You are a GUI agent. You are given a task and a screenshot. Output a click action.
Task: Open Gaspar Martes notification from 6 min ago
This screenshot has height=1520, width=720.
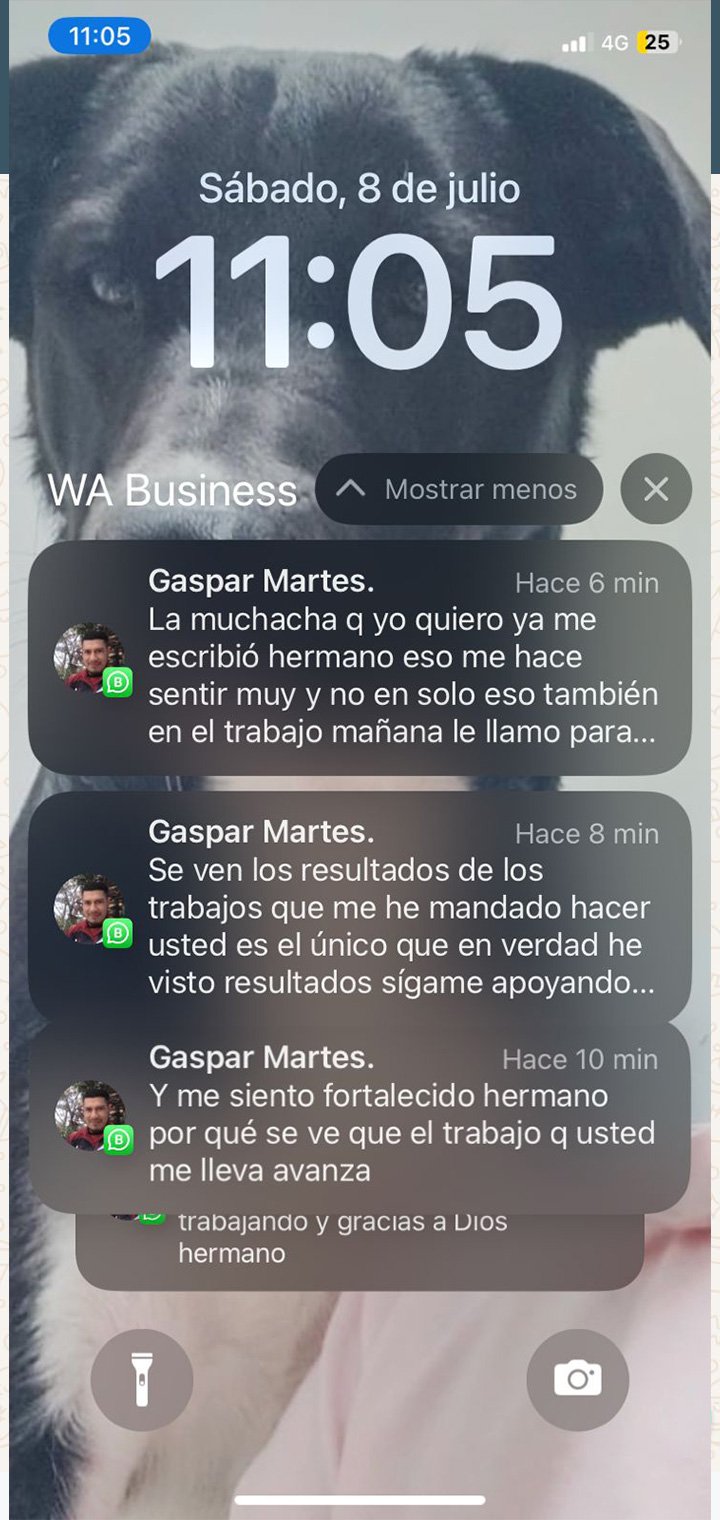tap(360, 657)
